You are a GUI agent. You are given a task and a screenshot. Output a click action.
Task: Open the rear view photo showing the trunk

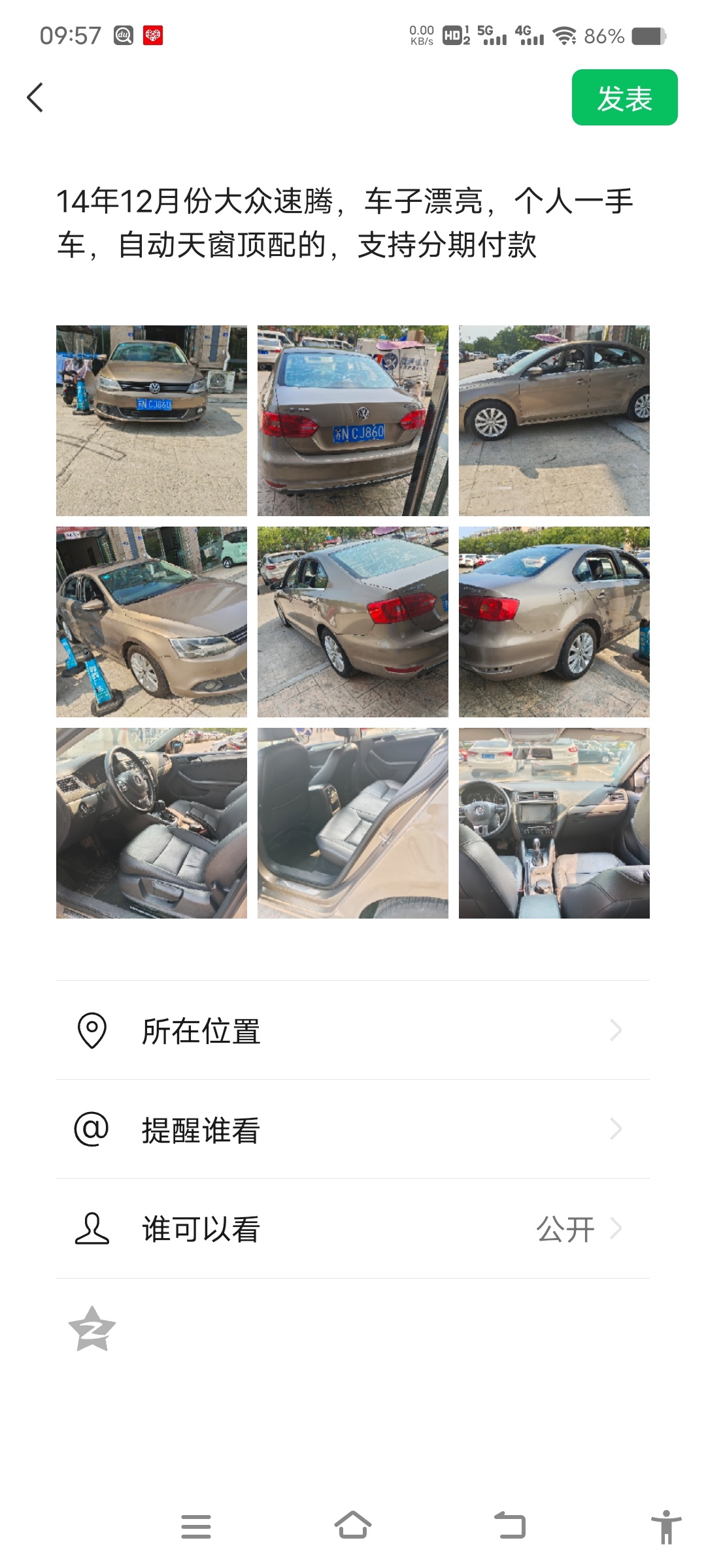click(x=353, y=421)
